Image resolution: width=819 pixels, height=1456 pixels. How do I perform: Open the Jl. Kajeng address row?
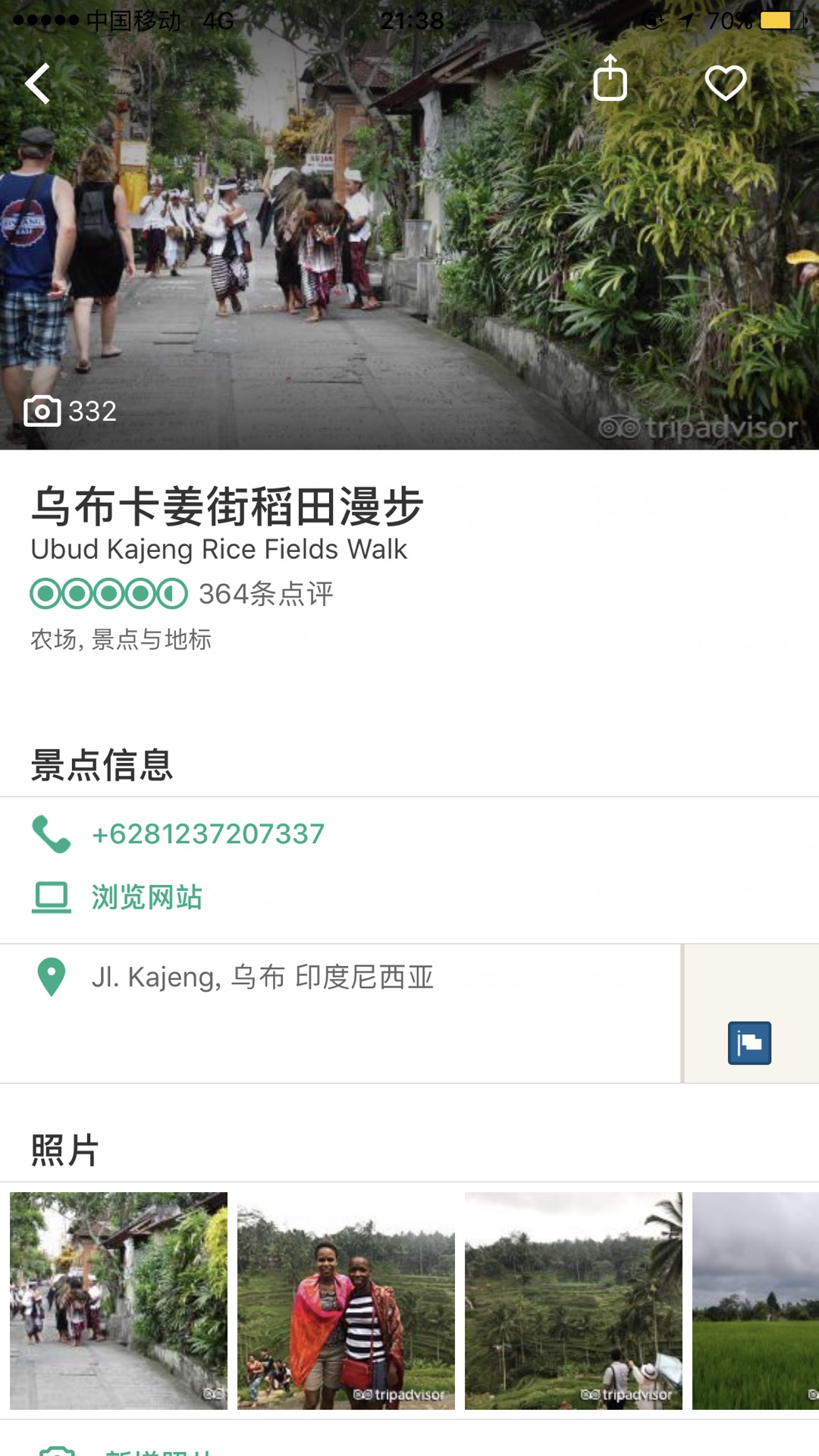(x=262, y=977)
